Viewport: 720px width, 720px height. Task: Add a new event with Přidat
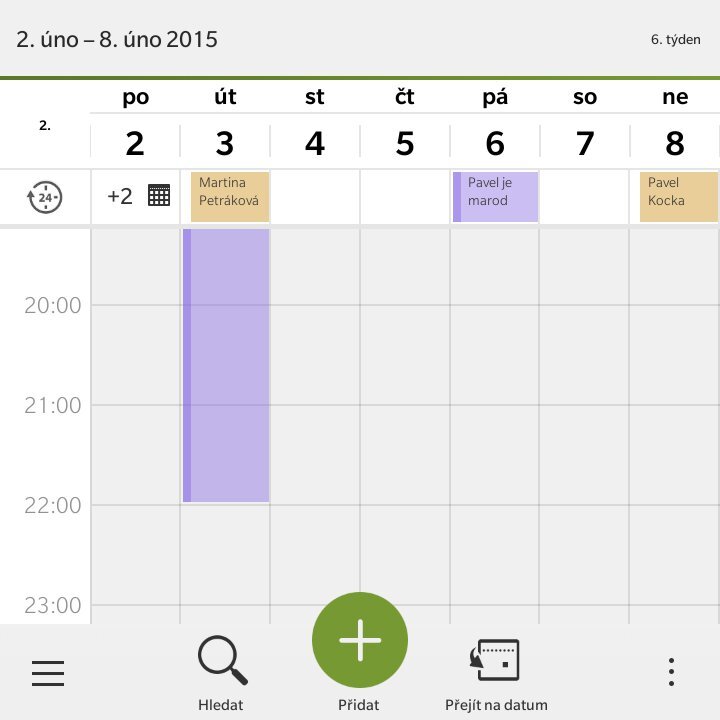(360, 640)
